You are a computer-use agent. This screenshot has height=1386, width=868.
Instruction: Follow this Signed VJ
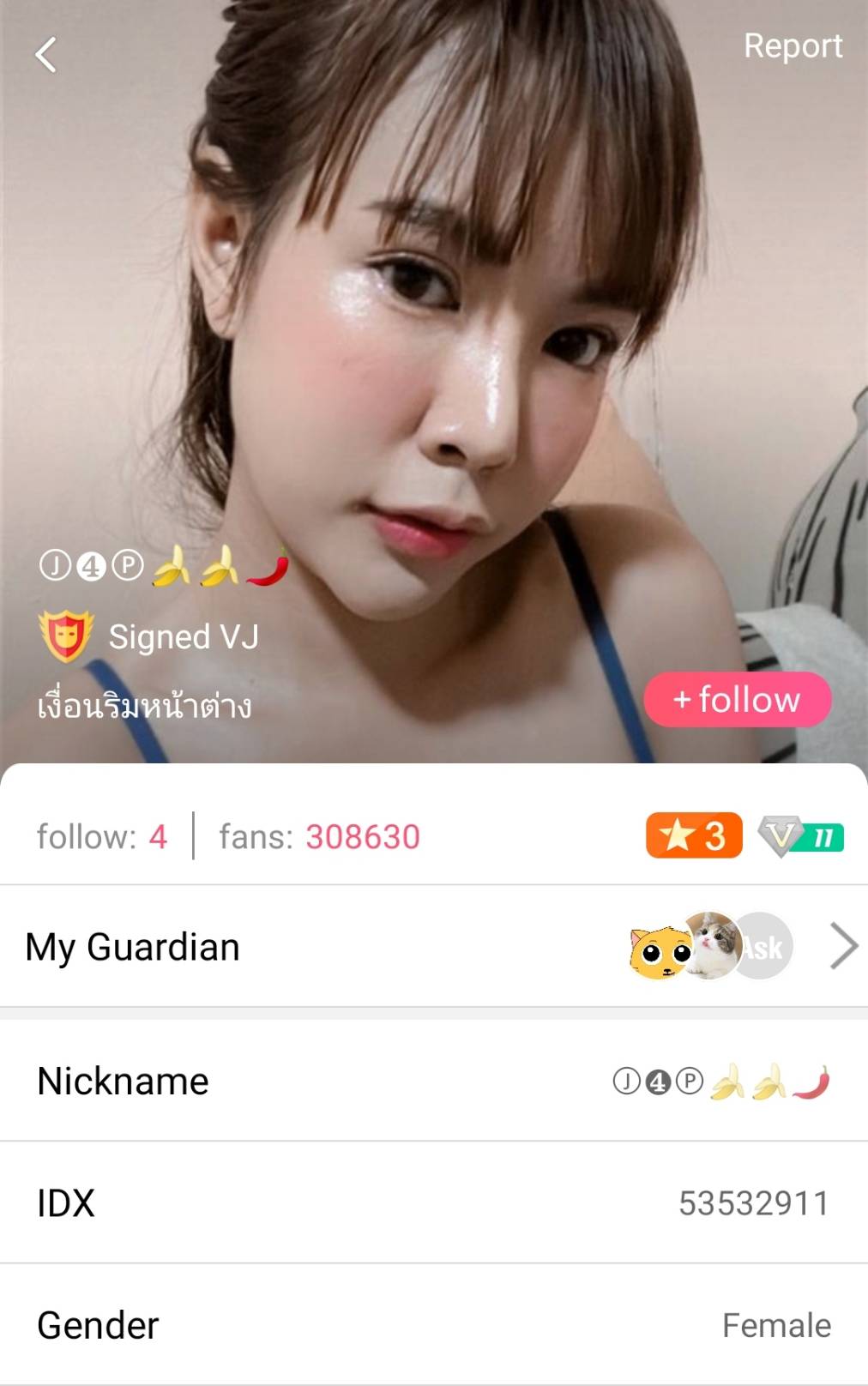(x=737, y=700)
